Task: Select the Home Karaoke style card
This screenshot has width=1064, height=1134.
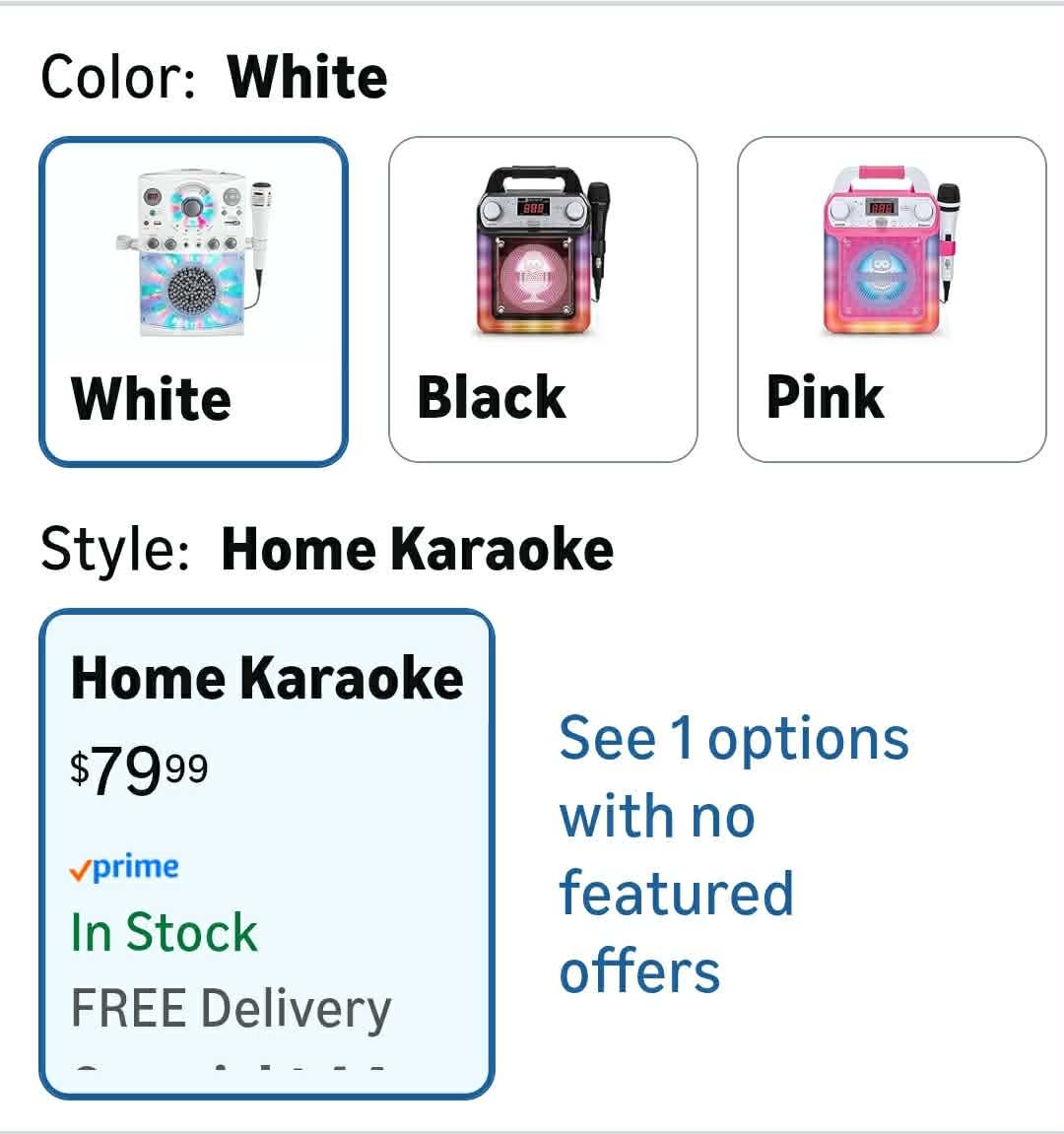Action: point(267,854)
